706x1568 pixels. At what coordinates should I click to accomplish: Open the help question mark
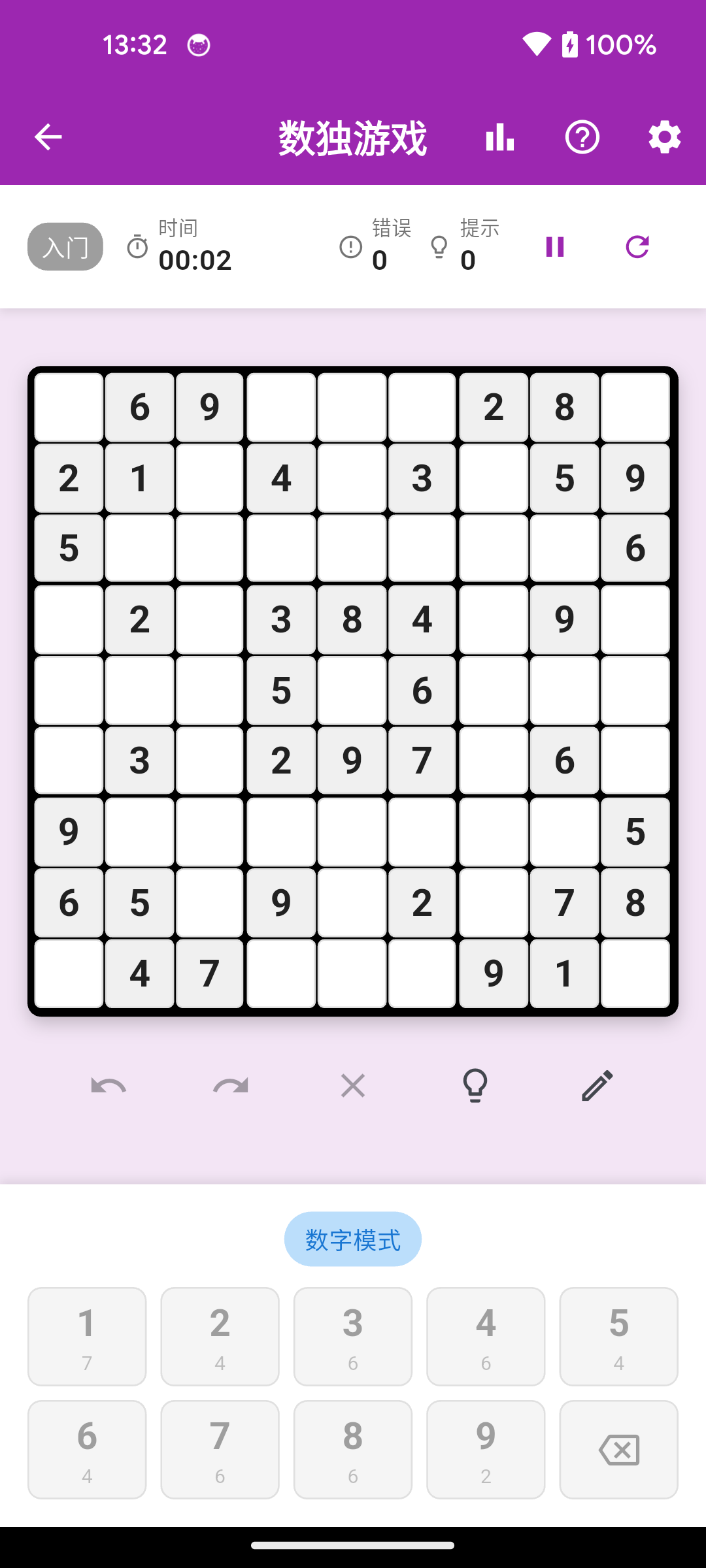coord(582,137)
